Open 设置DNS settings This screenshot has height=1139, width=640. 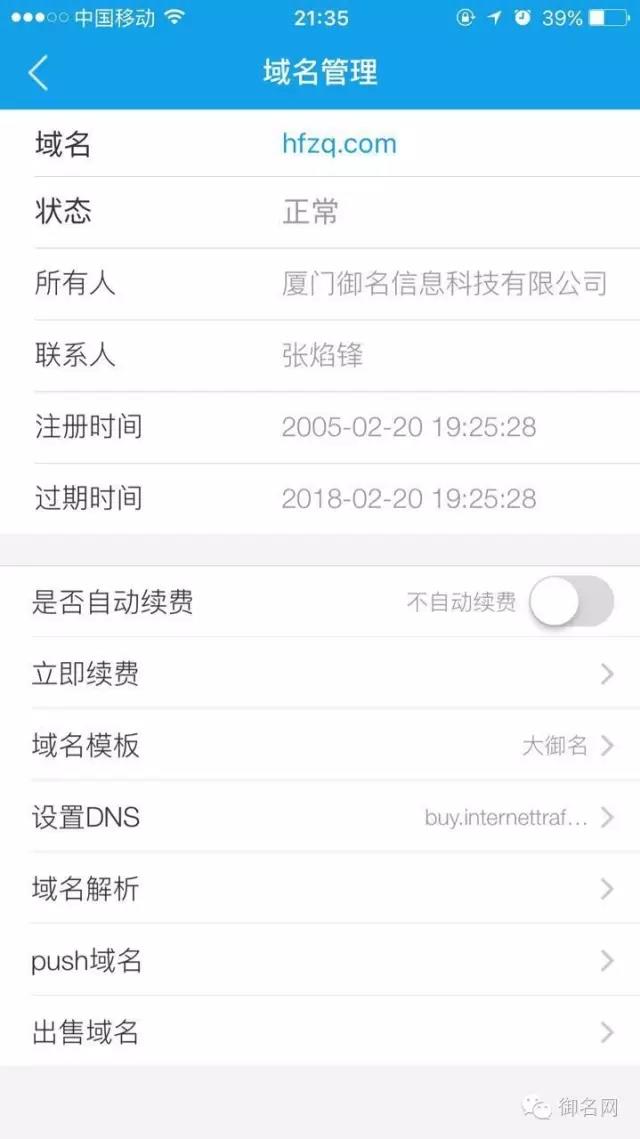[x=320, y=817]
